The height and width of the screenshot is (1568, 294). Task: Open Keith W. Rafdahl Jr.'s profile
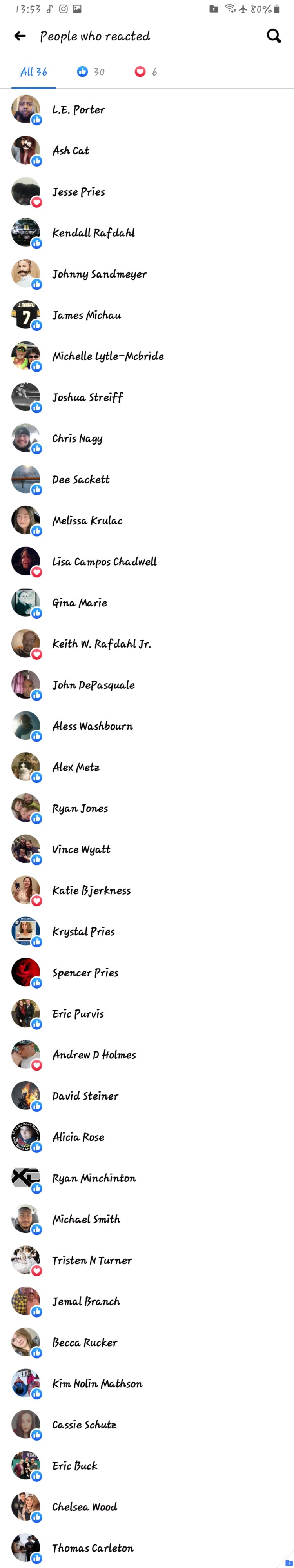[102, 643]
